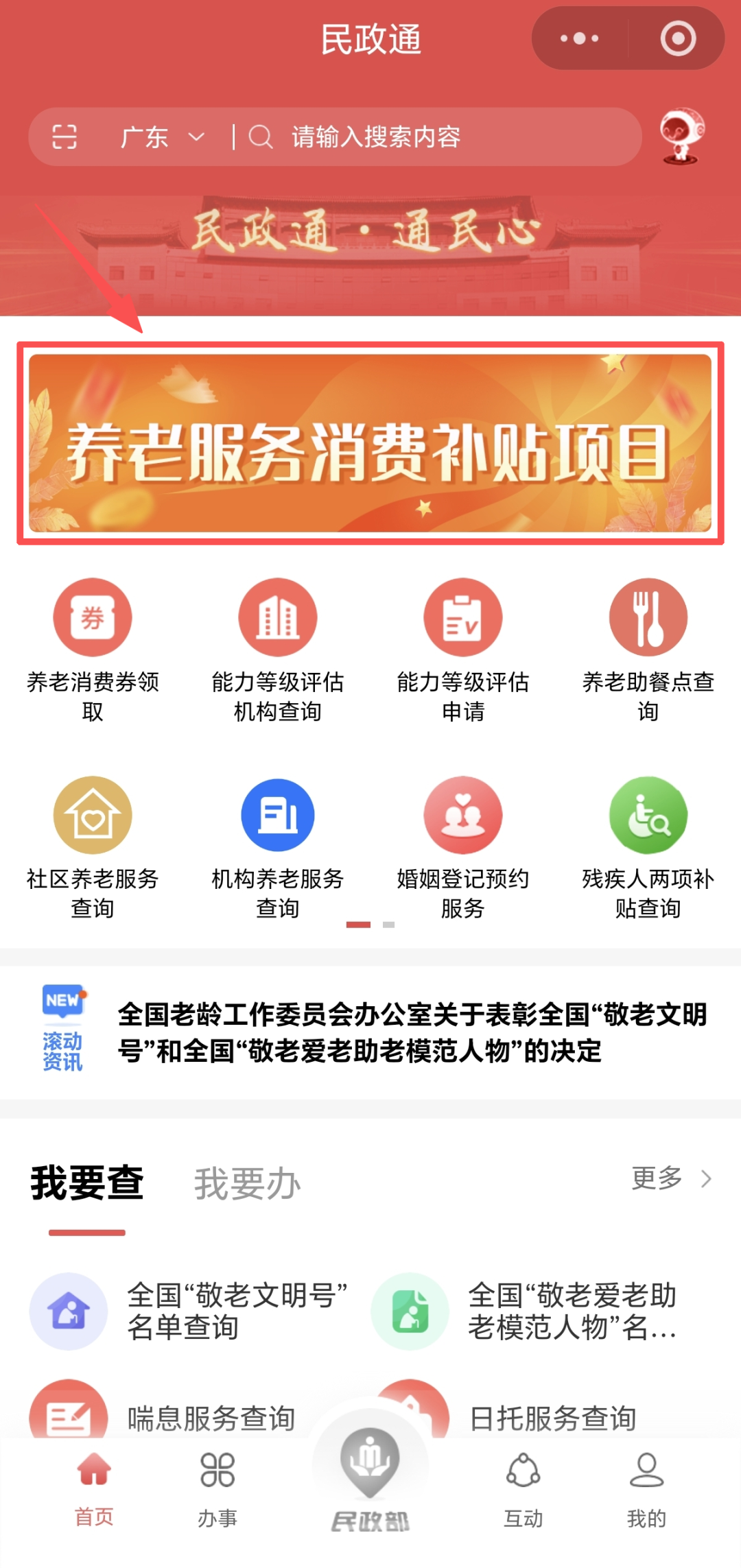Open the 养老服务消费补贴项目 banner
Image resolution: width=741 pixels, height=1568 pixels.
[370, 443]
